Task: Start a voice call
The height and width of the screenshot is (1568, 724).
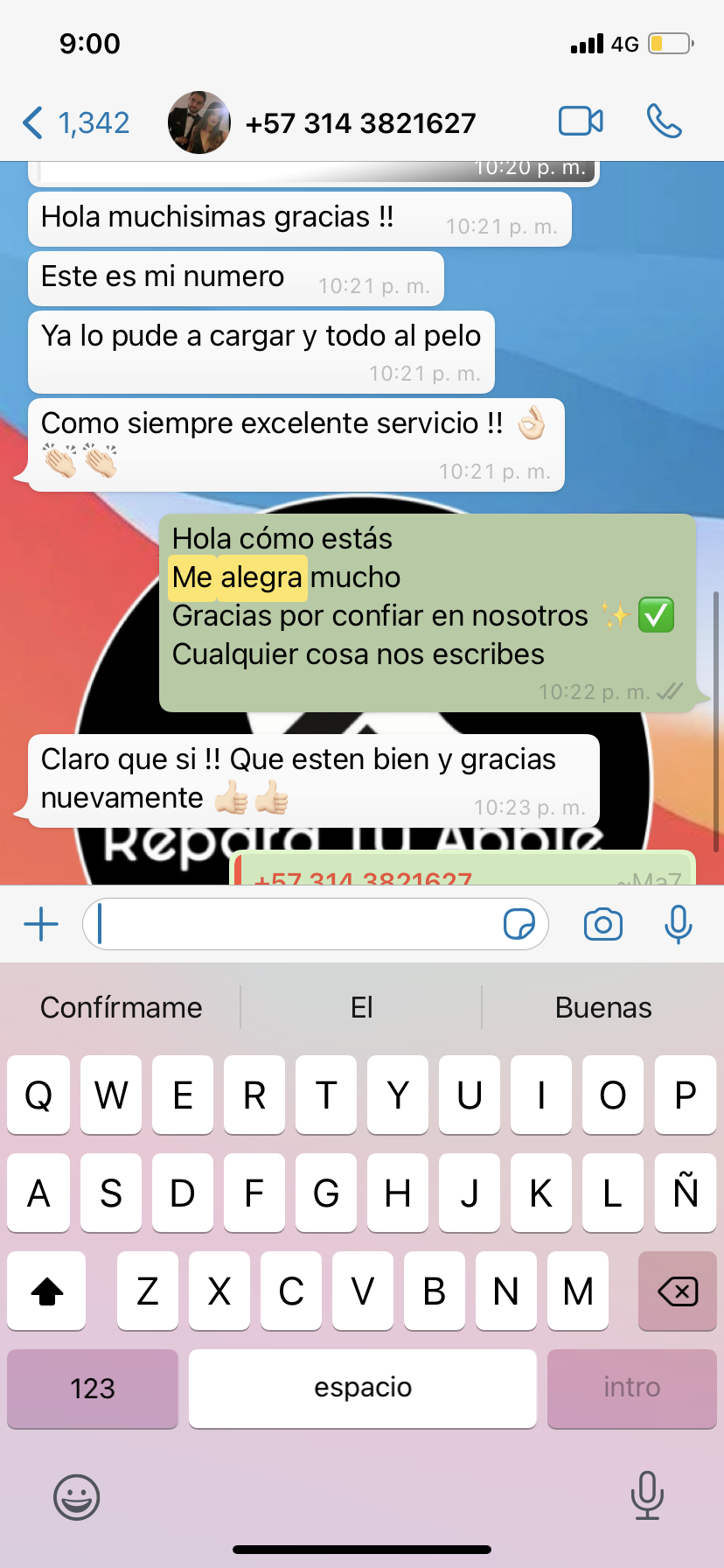Action: [664, 122]
